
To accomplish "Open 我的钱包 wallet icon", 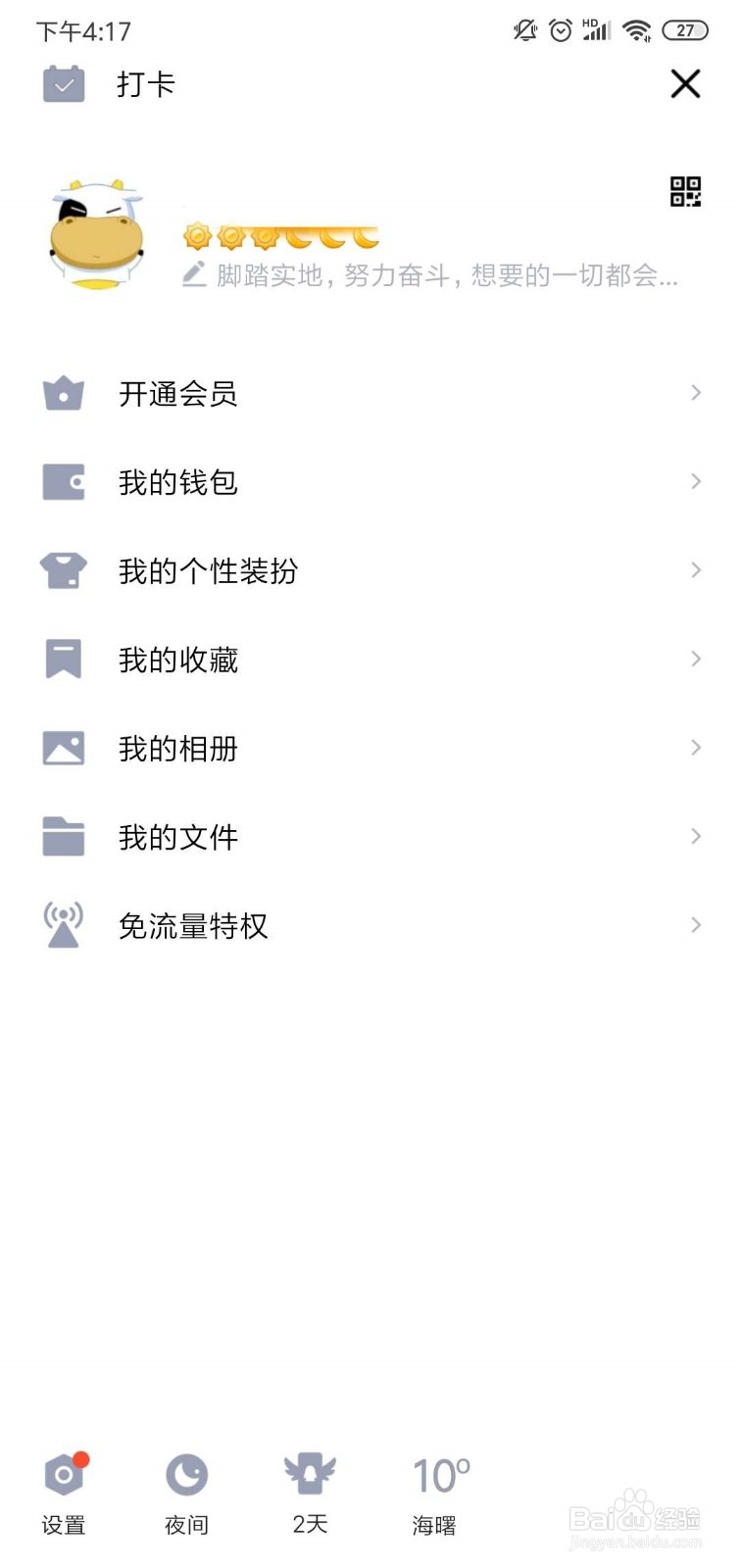I will (x=63, y=481).
